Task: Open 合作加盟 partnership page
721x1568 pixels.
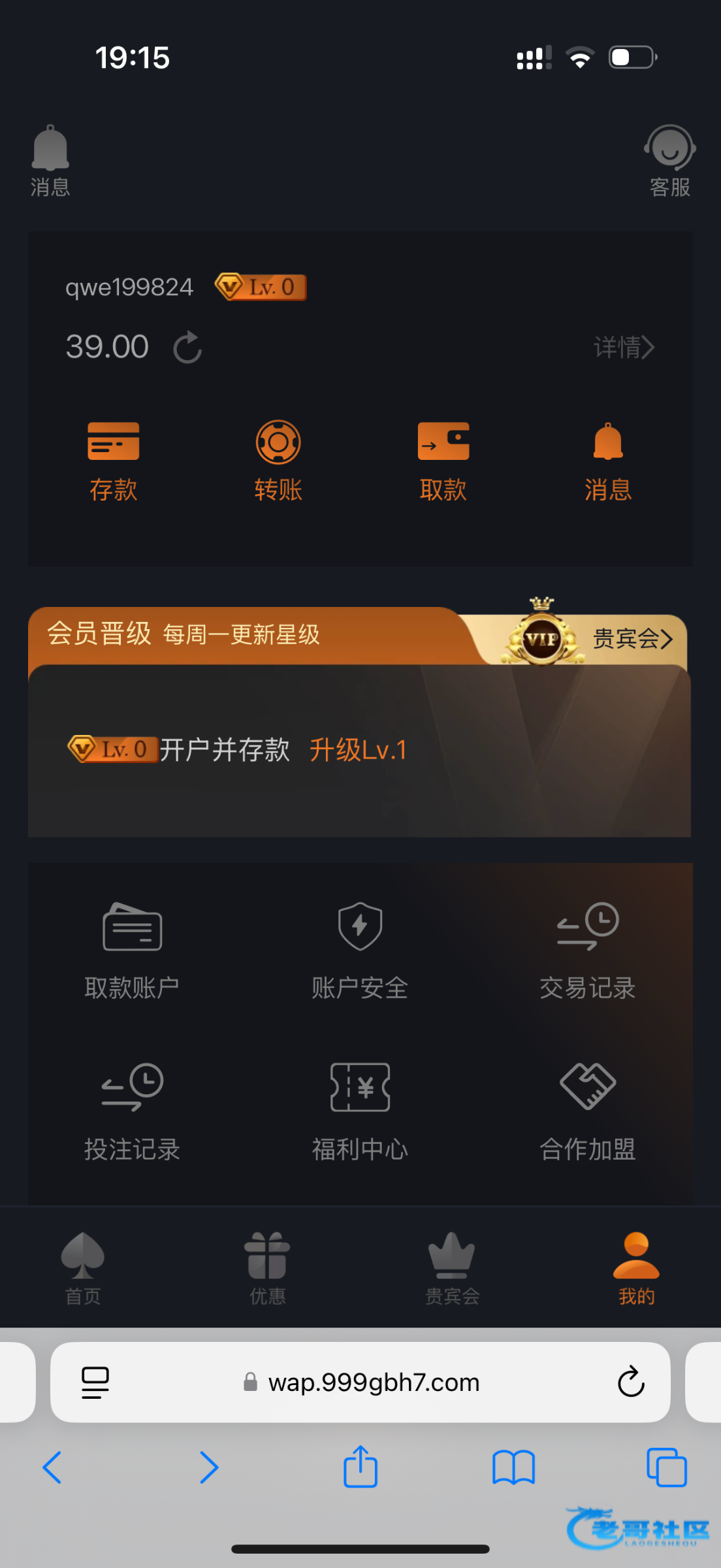Action: [587, 1112]
